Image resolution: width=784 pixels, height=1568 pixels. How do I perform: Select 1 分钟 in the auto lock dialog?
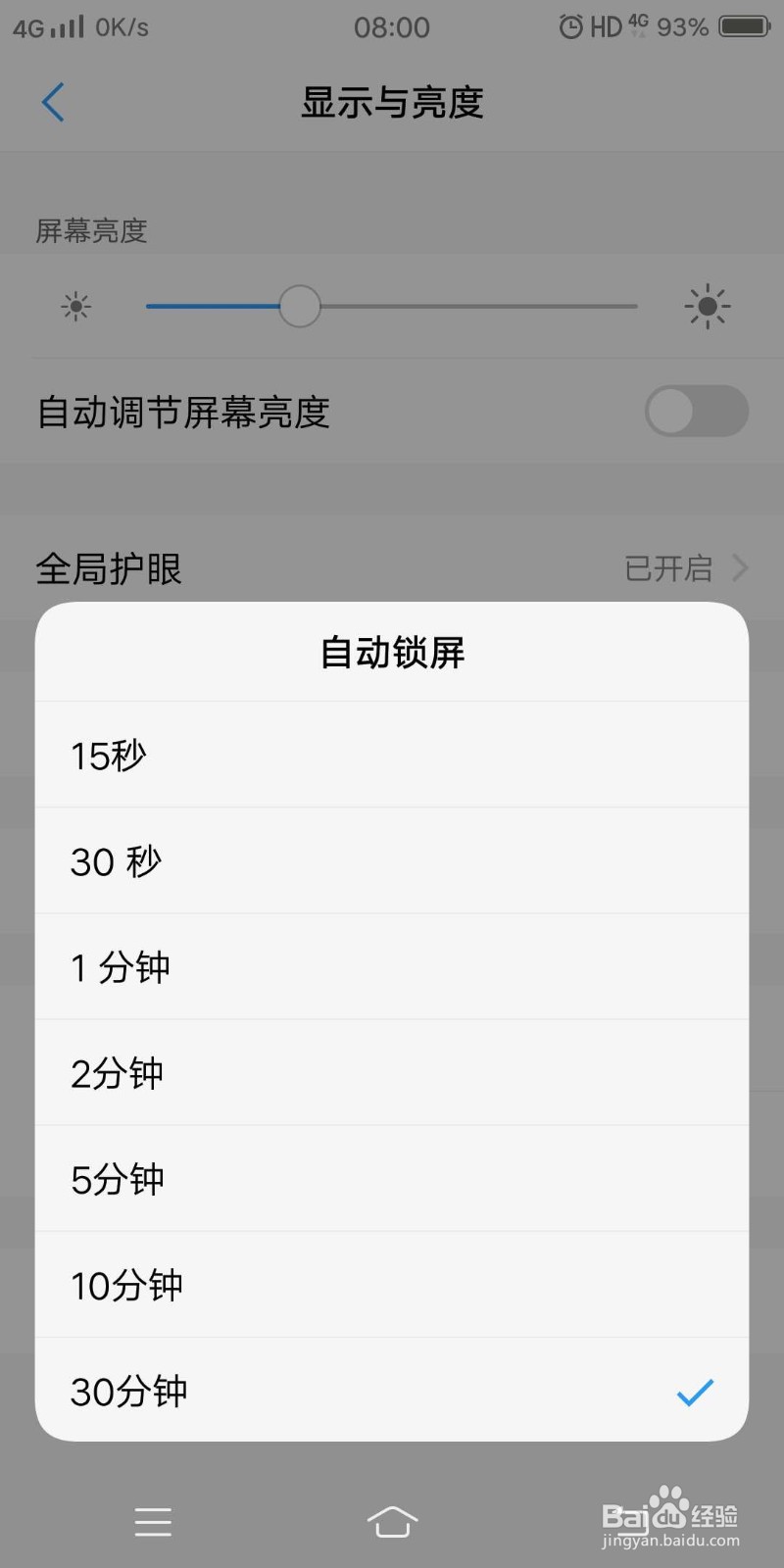392,967
